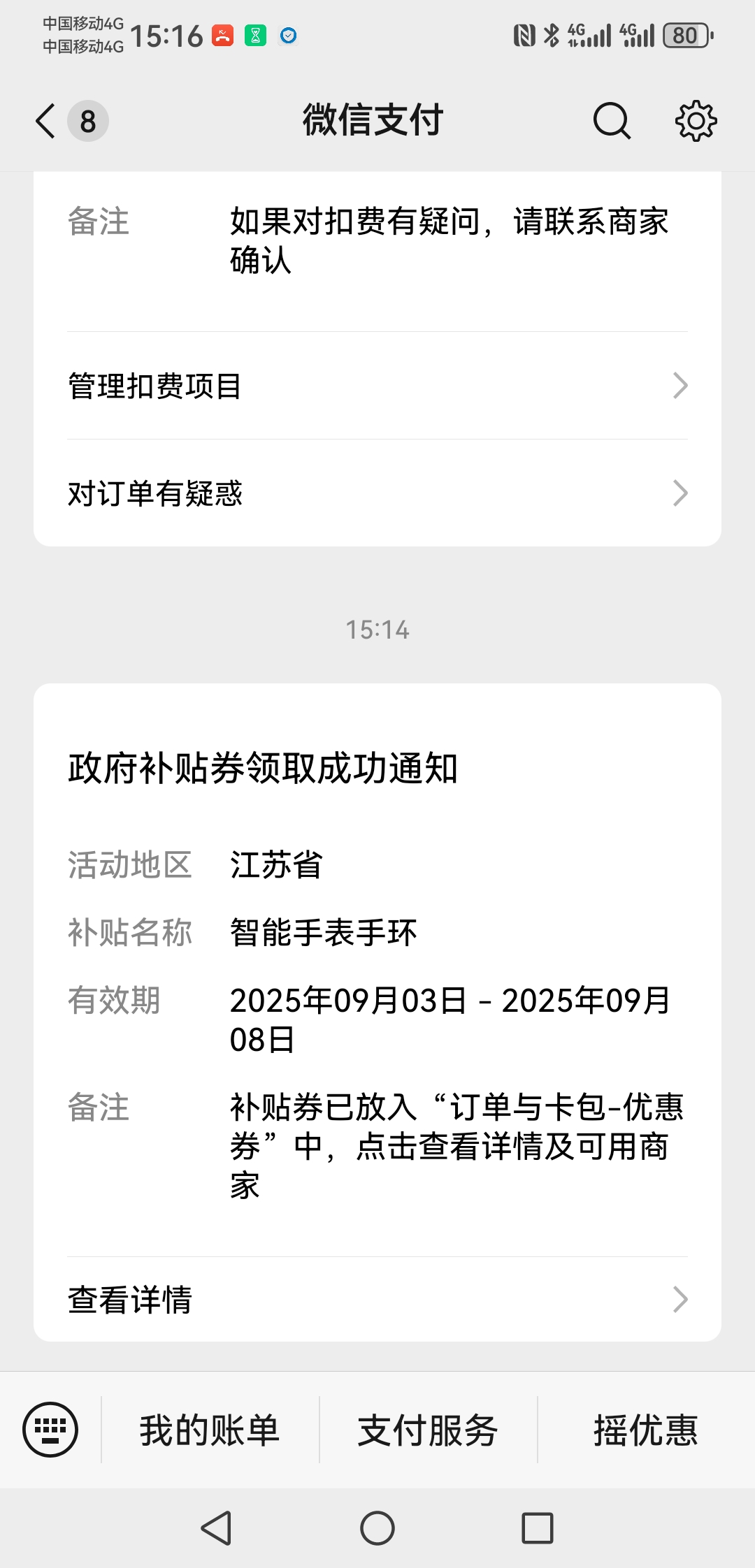
Task: Open the 摇优惠 menu
Action: pos(646,1430)
